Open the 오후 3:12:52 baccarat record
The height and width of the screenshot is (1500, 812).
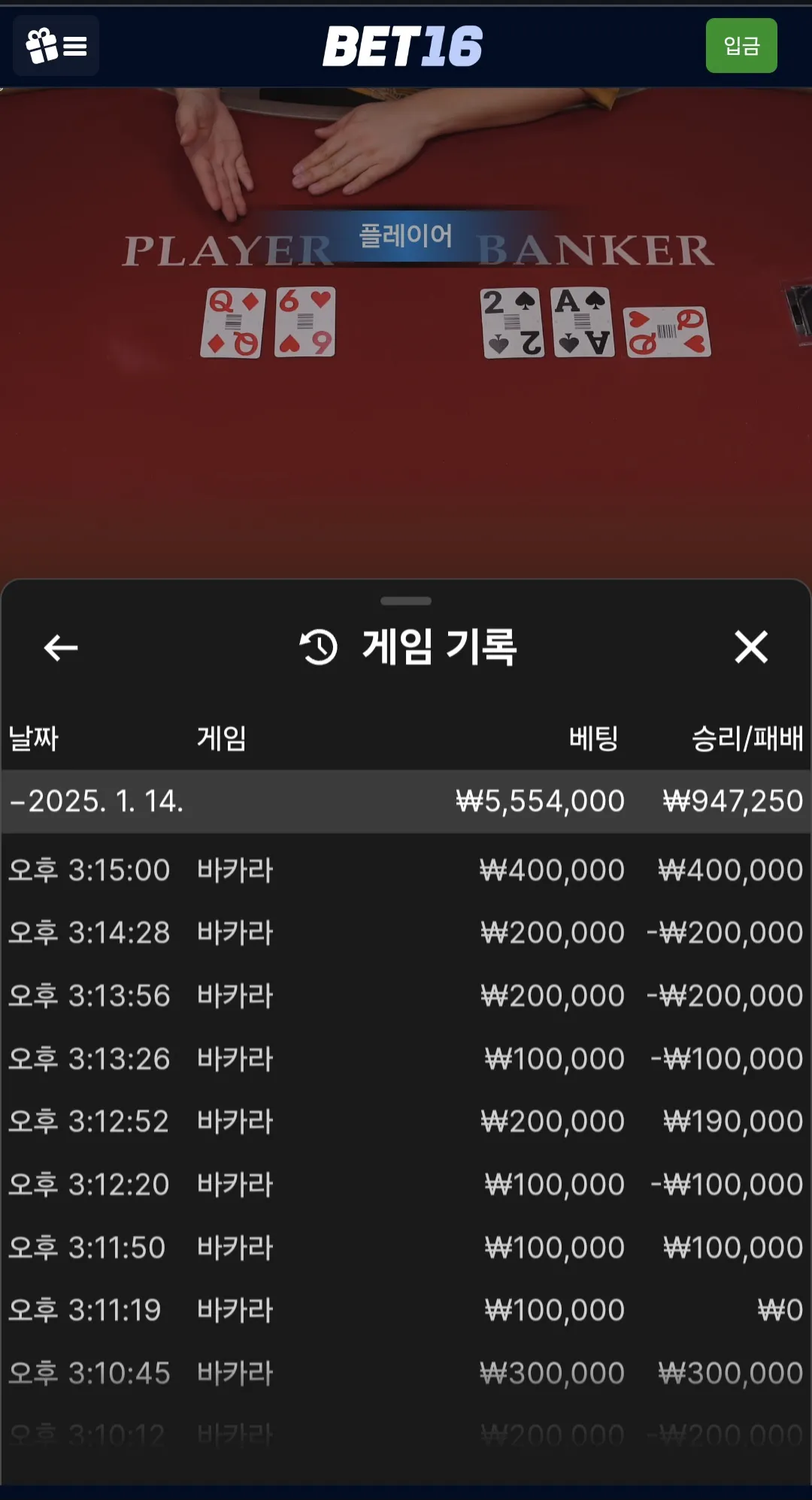(x=406, y=1122)
